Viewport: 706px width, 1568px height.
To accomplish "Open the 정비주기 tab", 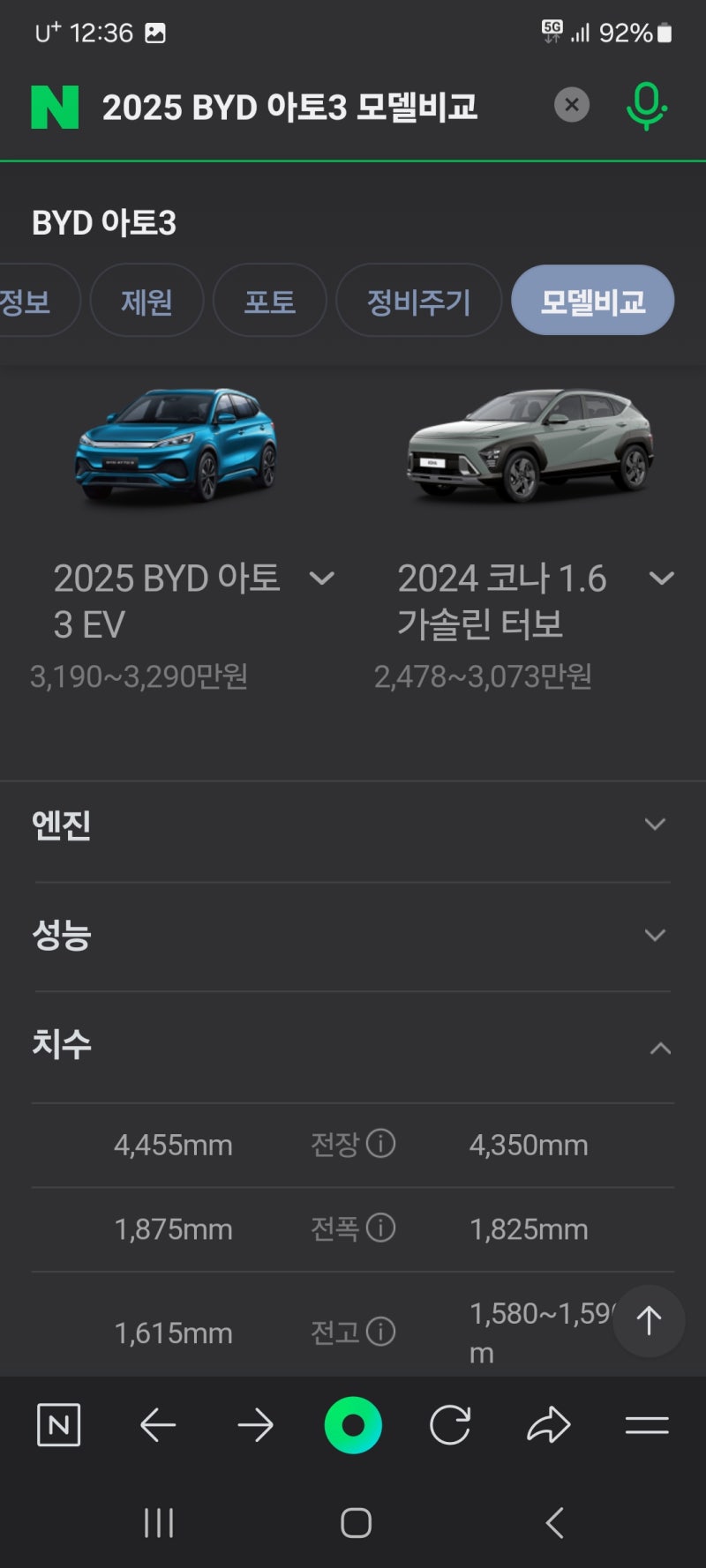I will (418, 301).
